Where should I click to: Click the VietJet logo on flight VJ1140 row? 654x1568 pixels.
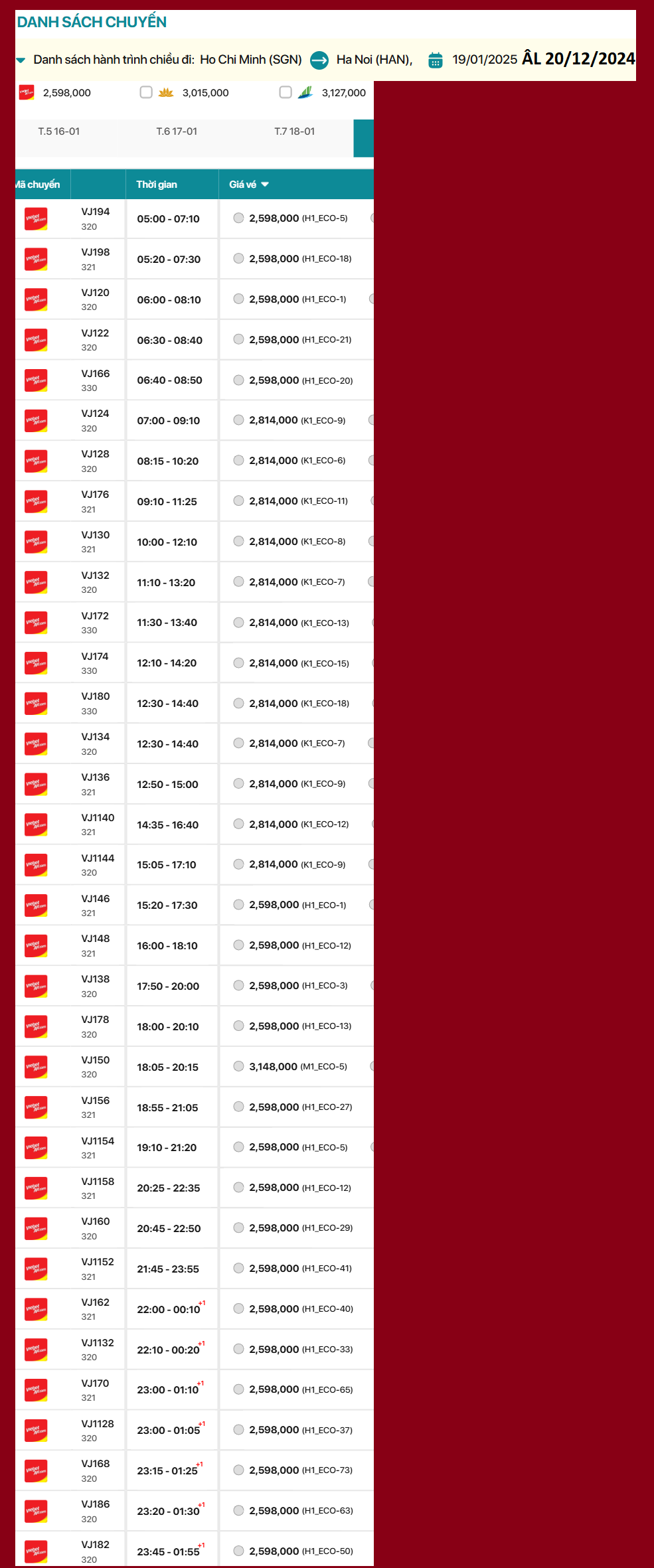coord(37,824)
